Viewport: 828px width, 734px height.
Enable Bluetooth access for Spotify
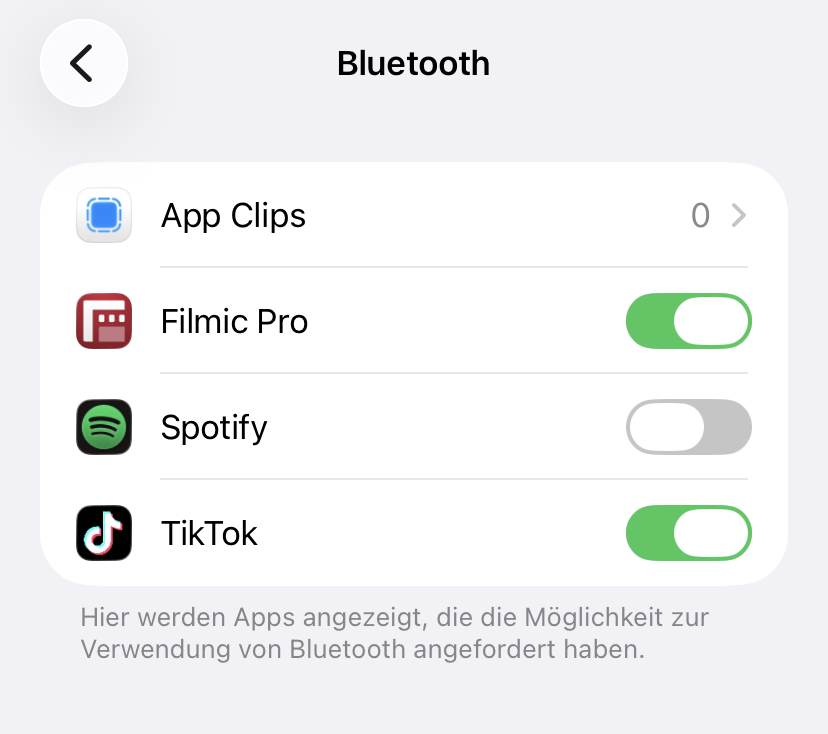(x=688, y=427)
